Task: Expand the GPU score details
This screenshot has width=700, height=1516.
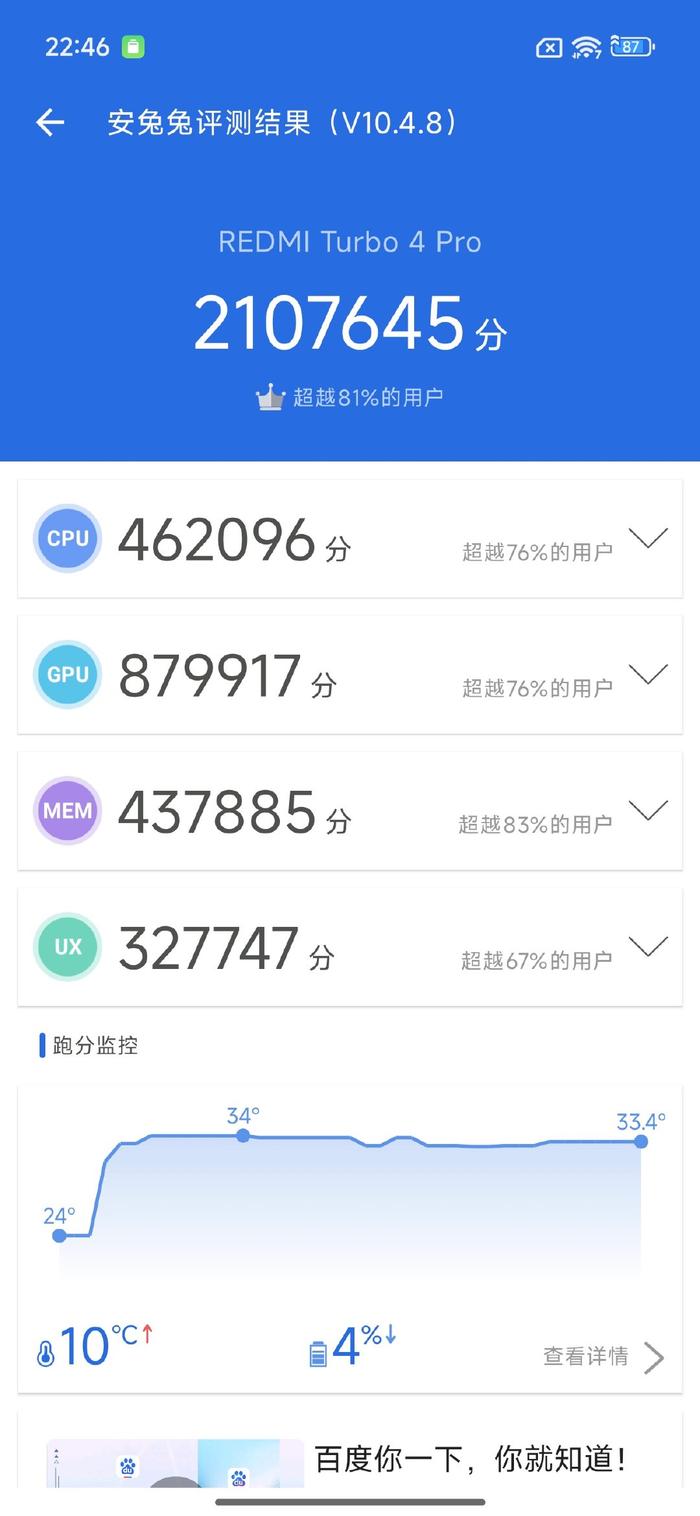Action: (648, 675)
